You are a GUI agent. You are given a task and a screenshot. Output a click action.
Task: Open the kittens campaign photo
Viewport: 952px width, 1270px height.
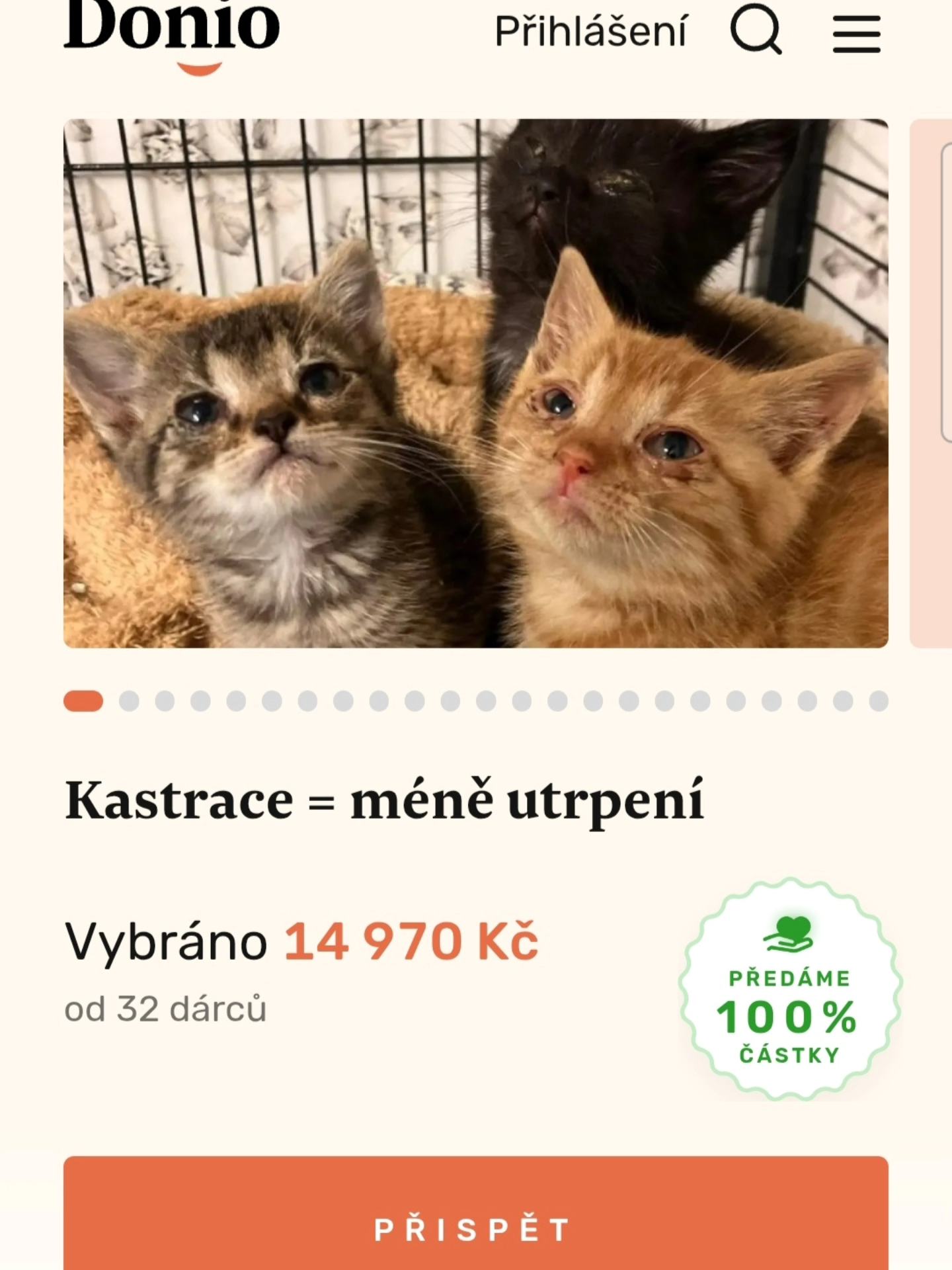click(x=475, y=383)
